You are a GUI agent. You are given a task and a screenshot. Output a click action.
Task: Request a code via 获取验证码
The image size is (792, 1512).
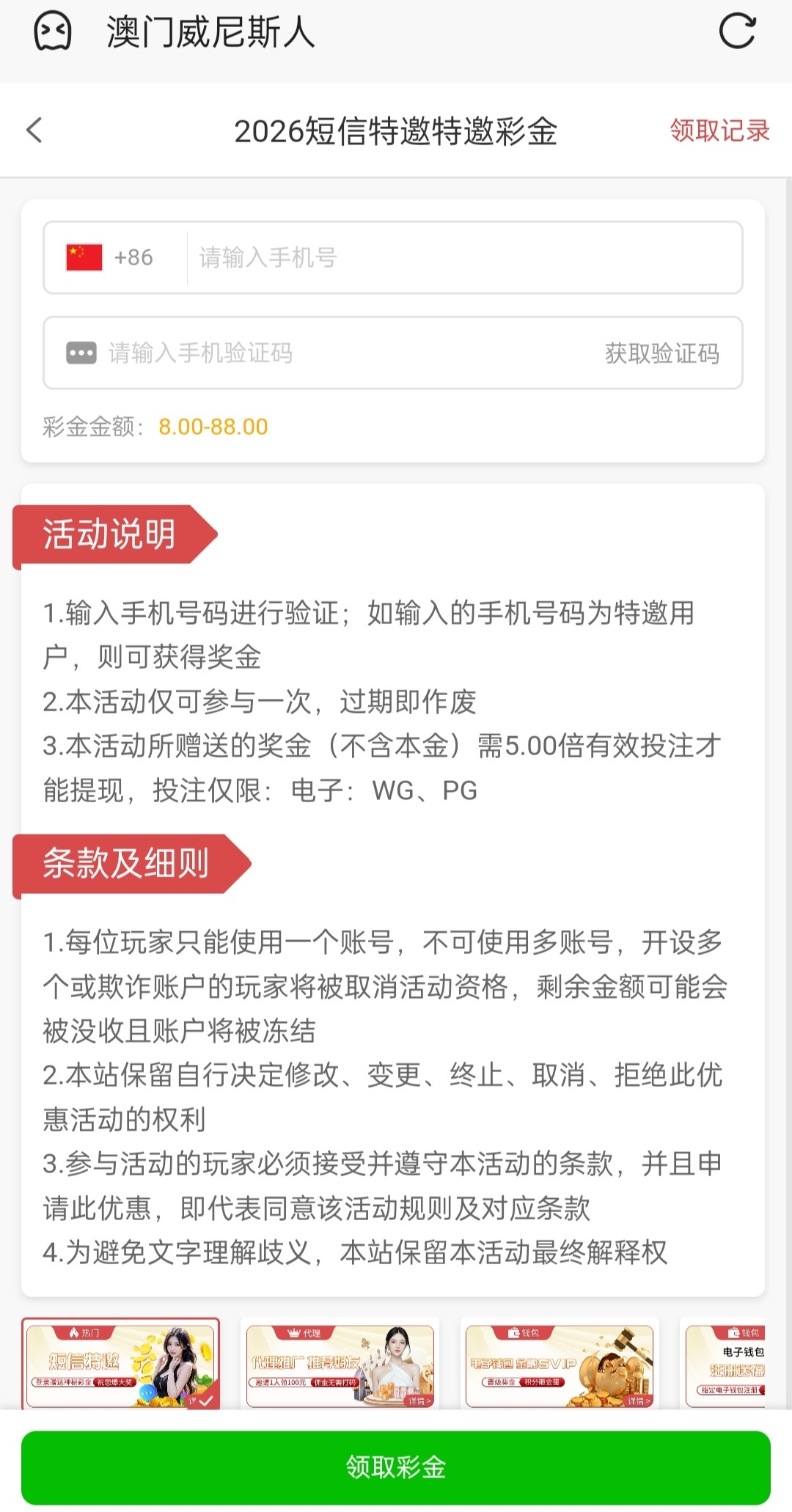(661, 353)
